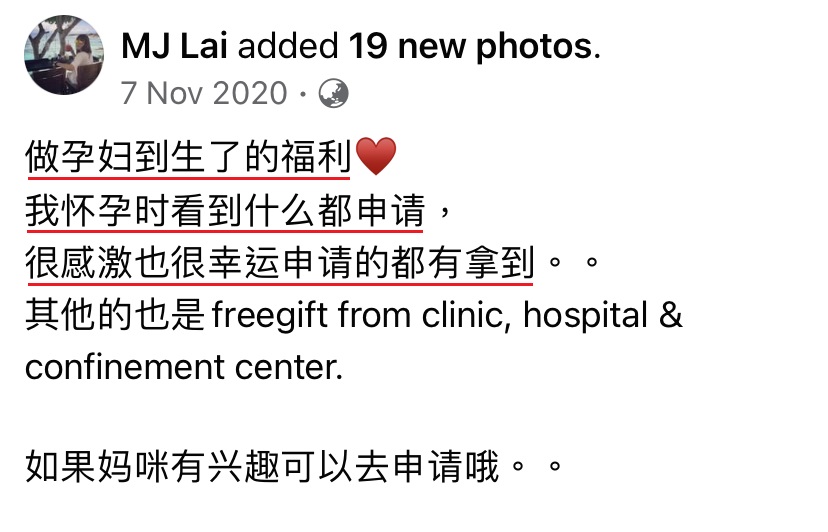This screenshot has height=532, width=828.
Task: Open the post dated 7 Nov 2020
Action: pyautogui.click(x=204, y=94)
